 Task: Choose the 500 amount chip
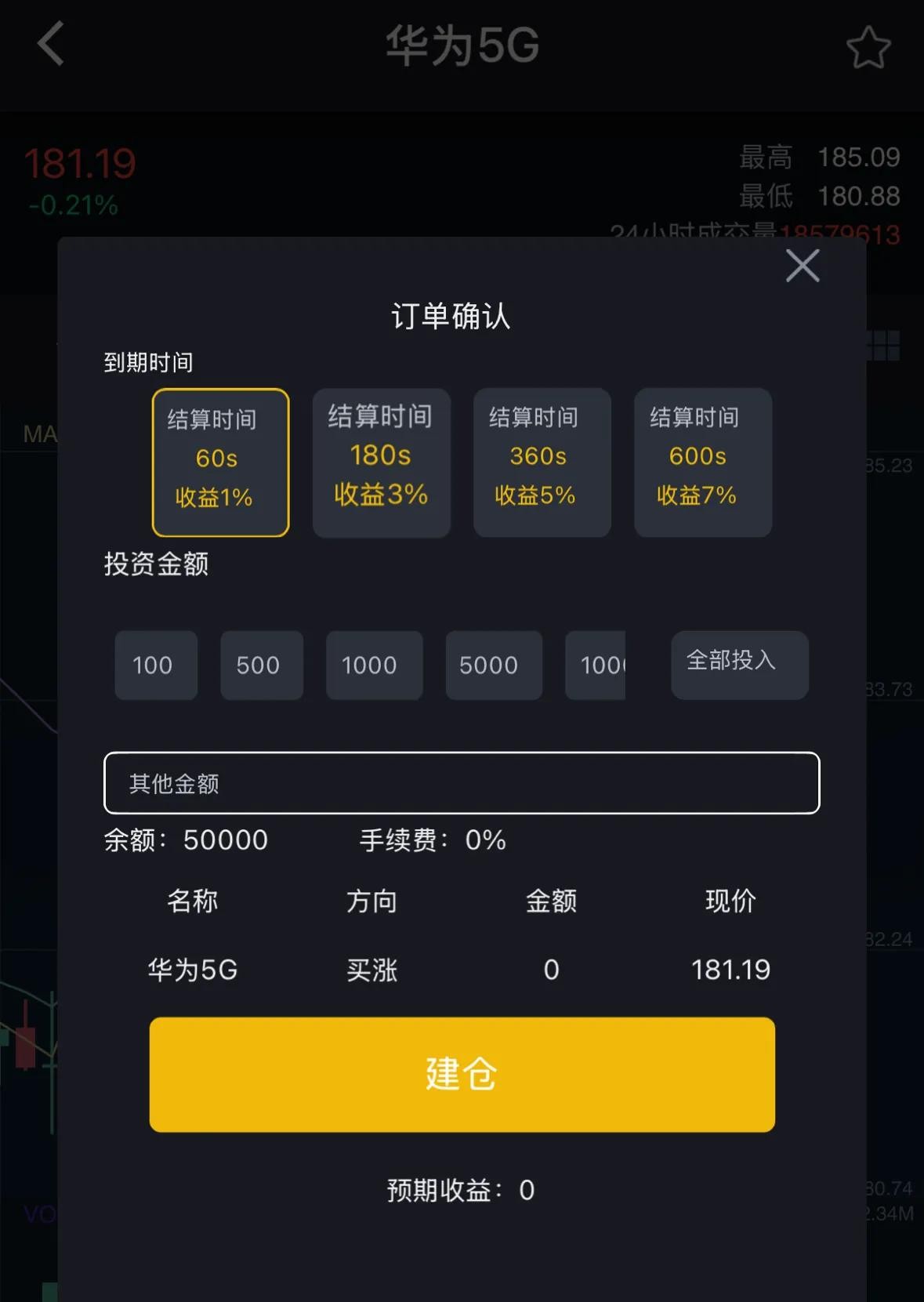tap(261, 666)
